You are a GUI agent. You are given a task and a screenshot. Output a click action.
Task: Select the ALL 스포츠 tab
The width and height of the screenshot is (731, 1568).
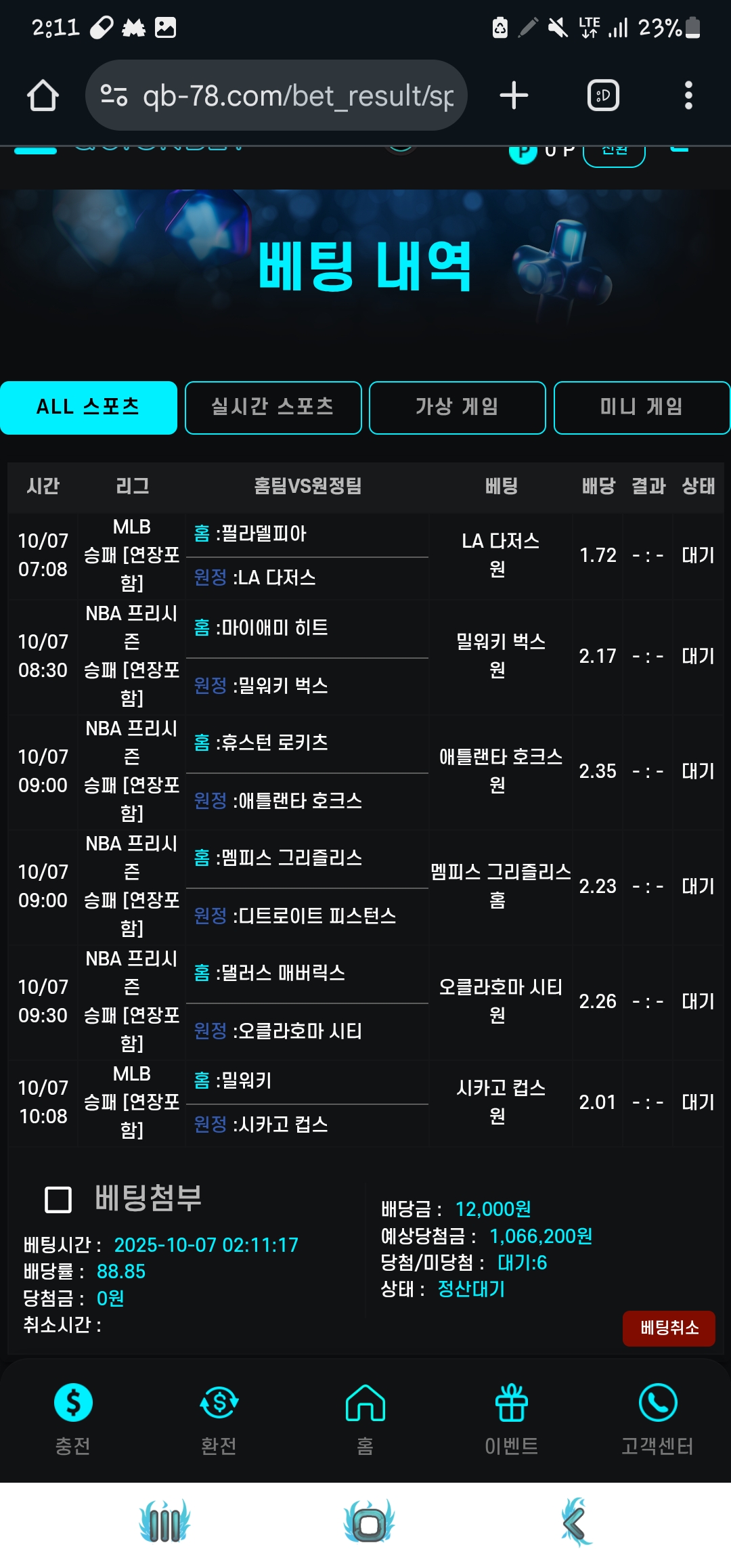tap(89, 408)
